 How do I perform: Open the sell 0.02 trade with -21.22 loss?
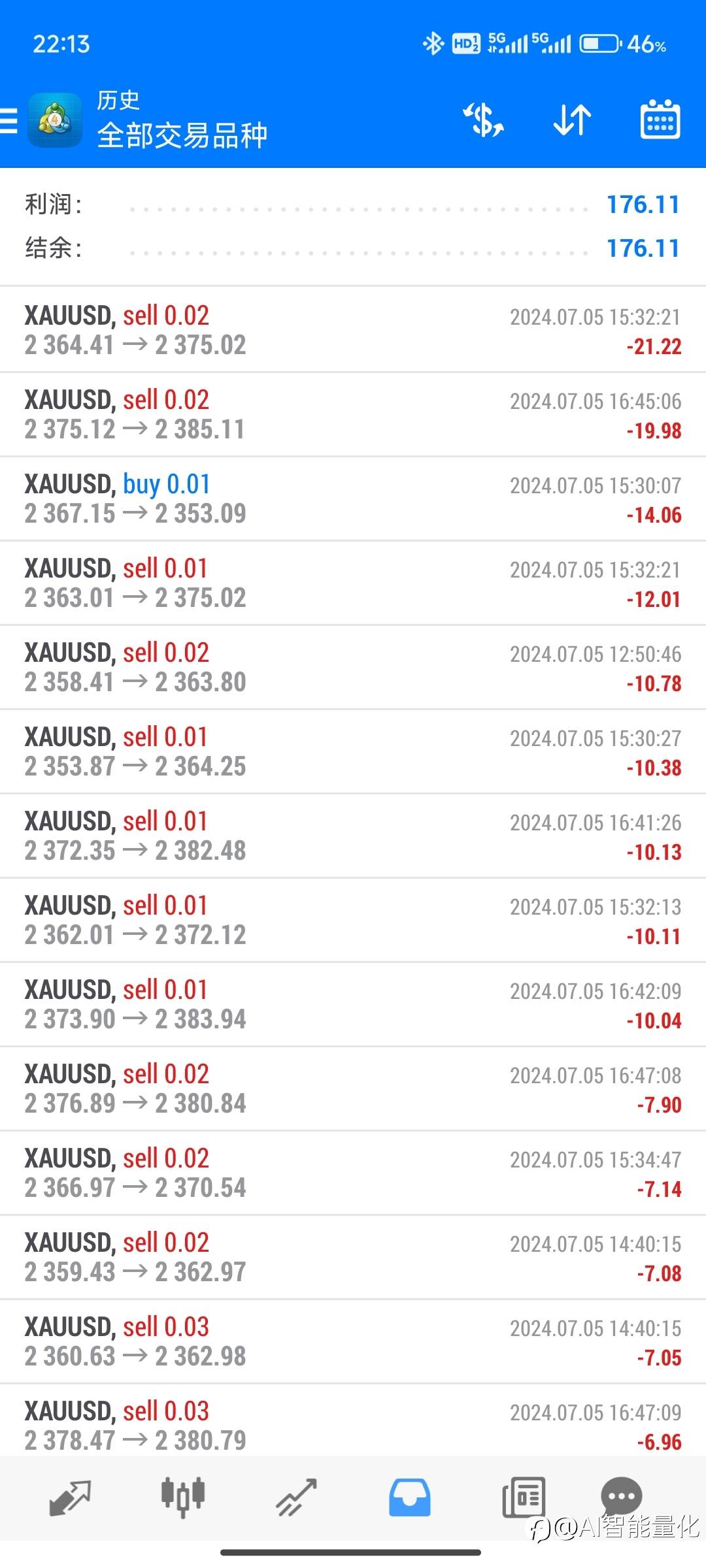click(353, 331)
